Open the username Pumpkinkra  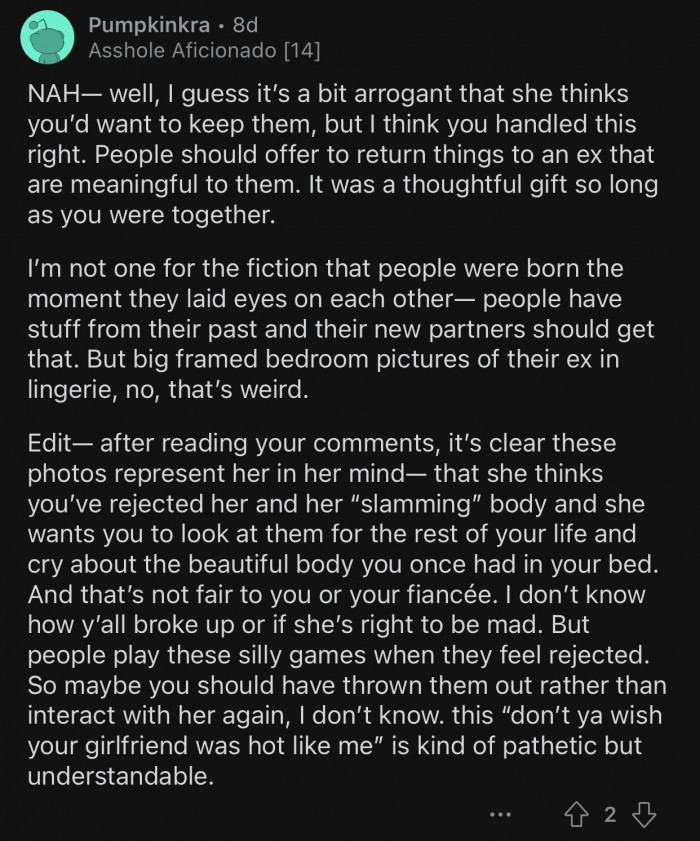point(144,25)
